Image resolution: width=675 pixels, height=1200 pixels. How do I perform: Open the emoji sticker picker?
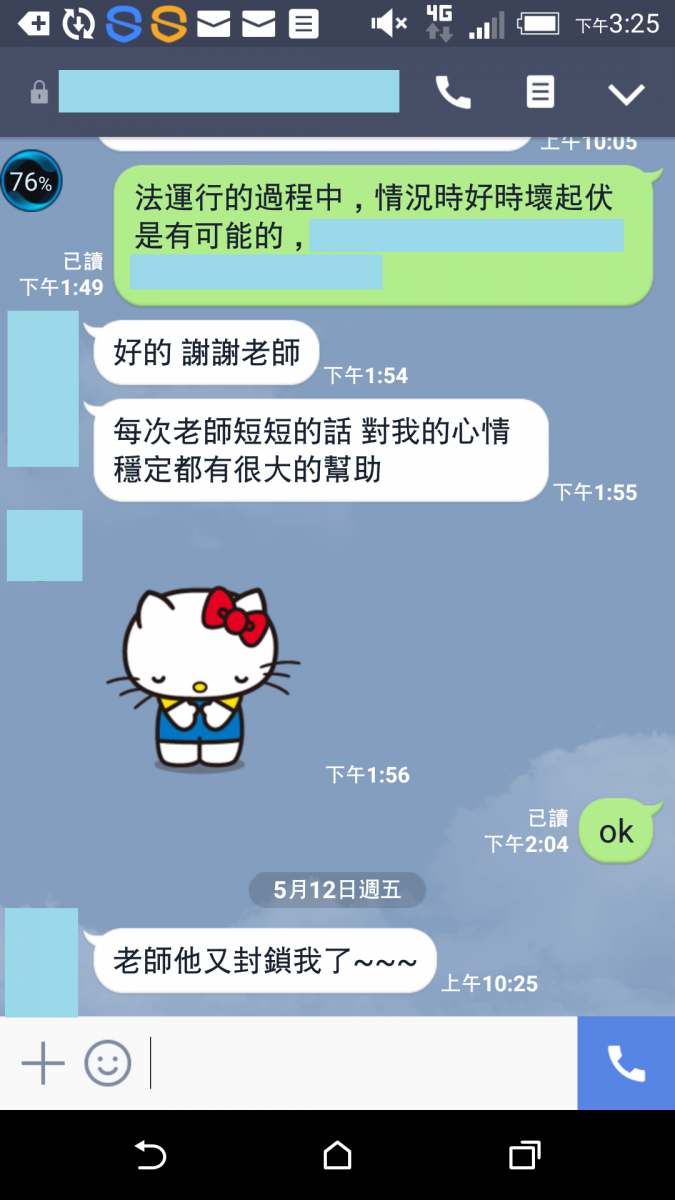(107, 1063)
